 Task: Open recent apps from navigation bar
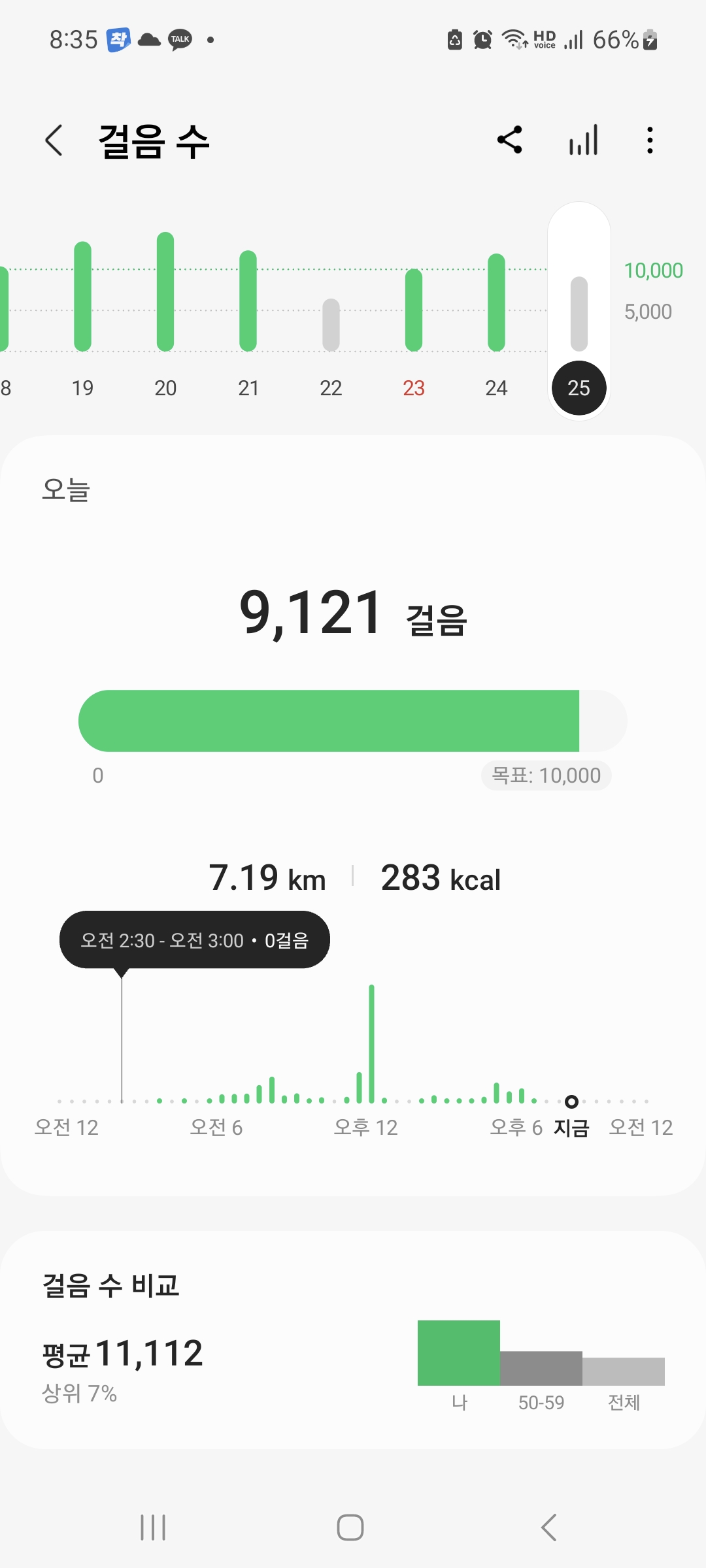click(153, 1527)
